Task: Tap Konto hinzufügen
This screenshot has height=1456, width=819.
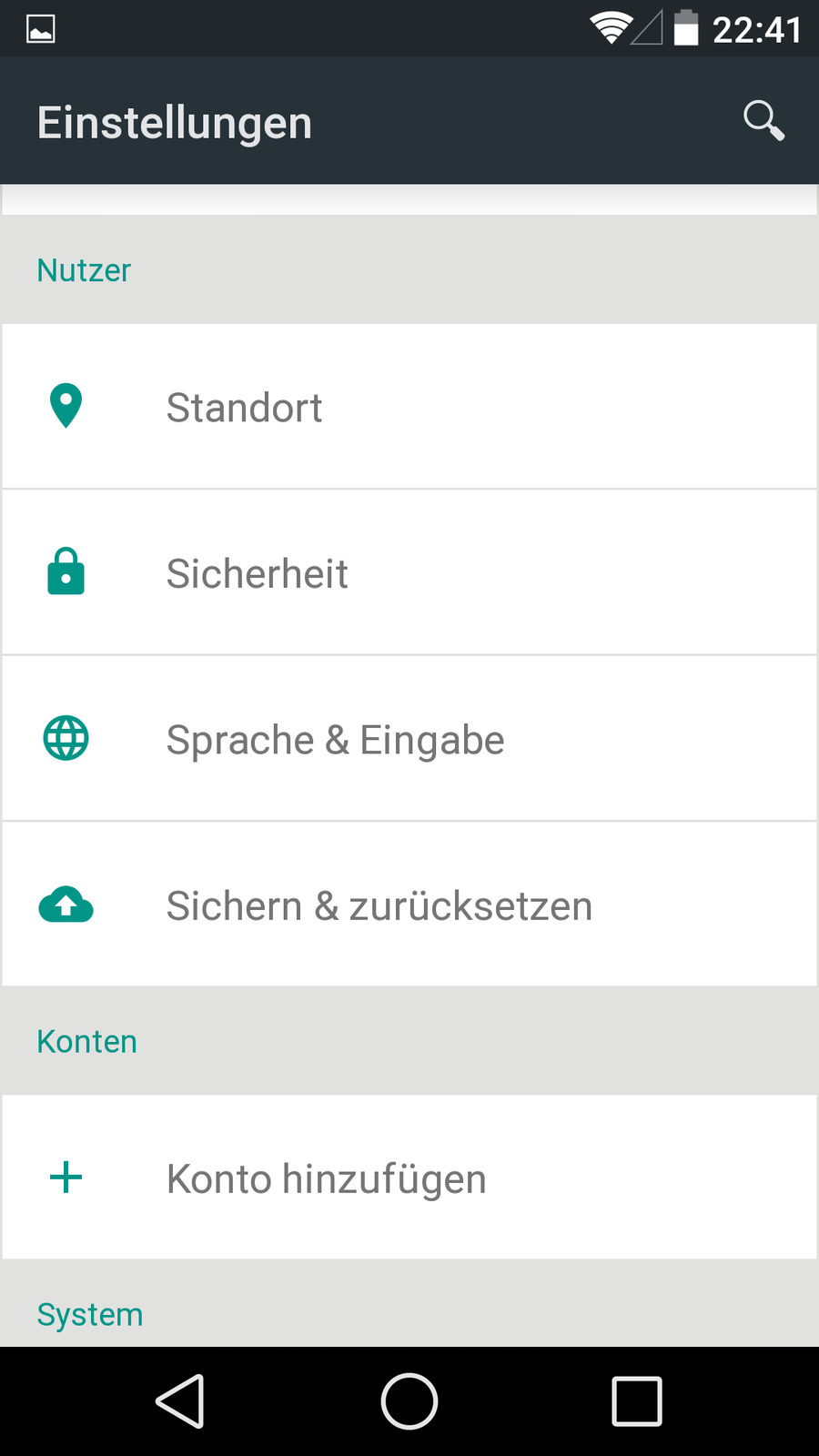Action: (409, 1178)
